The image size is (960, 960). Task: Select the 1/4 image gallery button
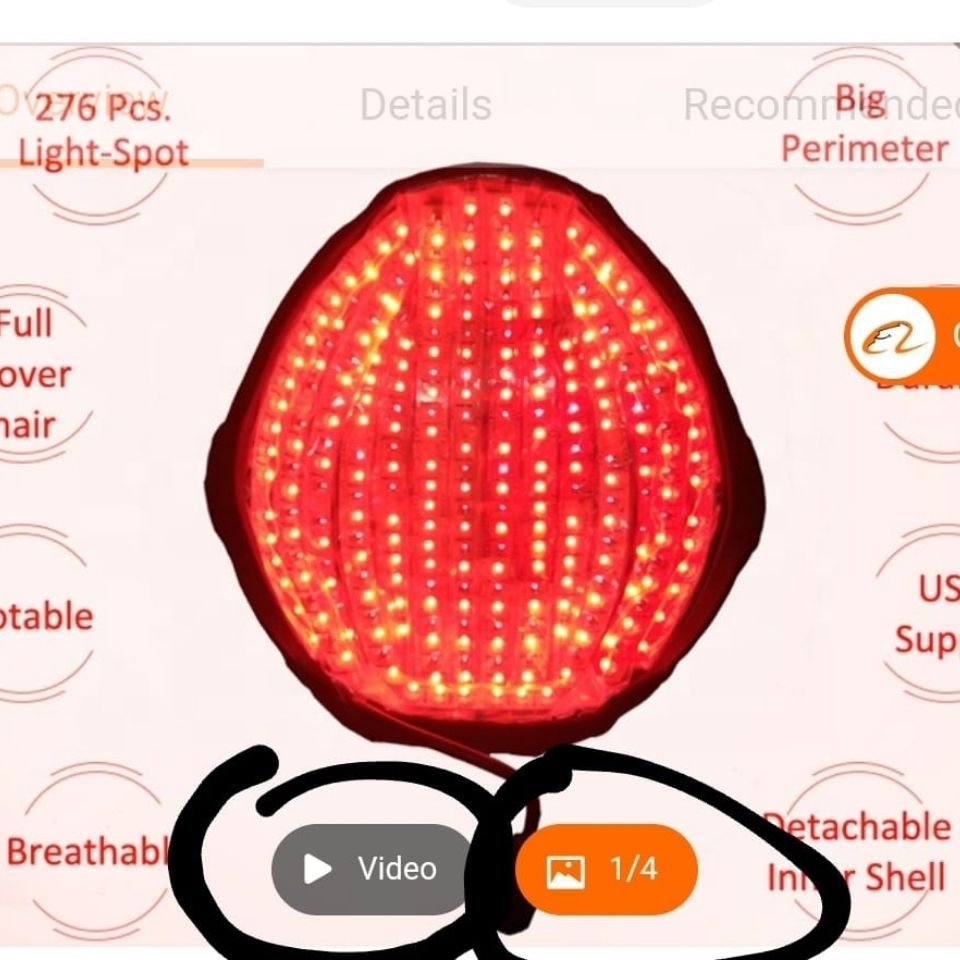(606, 869)
